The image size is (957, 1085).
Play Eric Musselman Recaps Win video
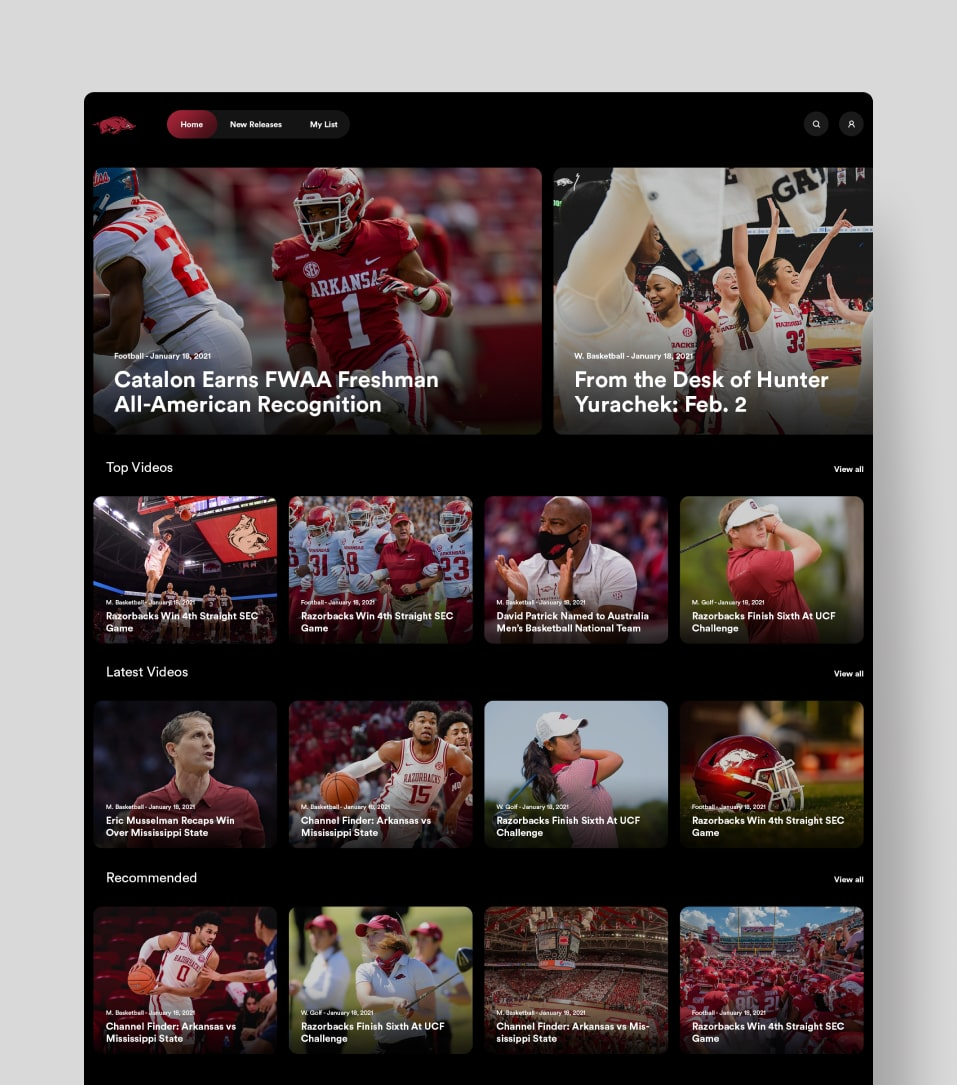point(185,774)
